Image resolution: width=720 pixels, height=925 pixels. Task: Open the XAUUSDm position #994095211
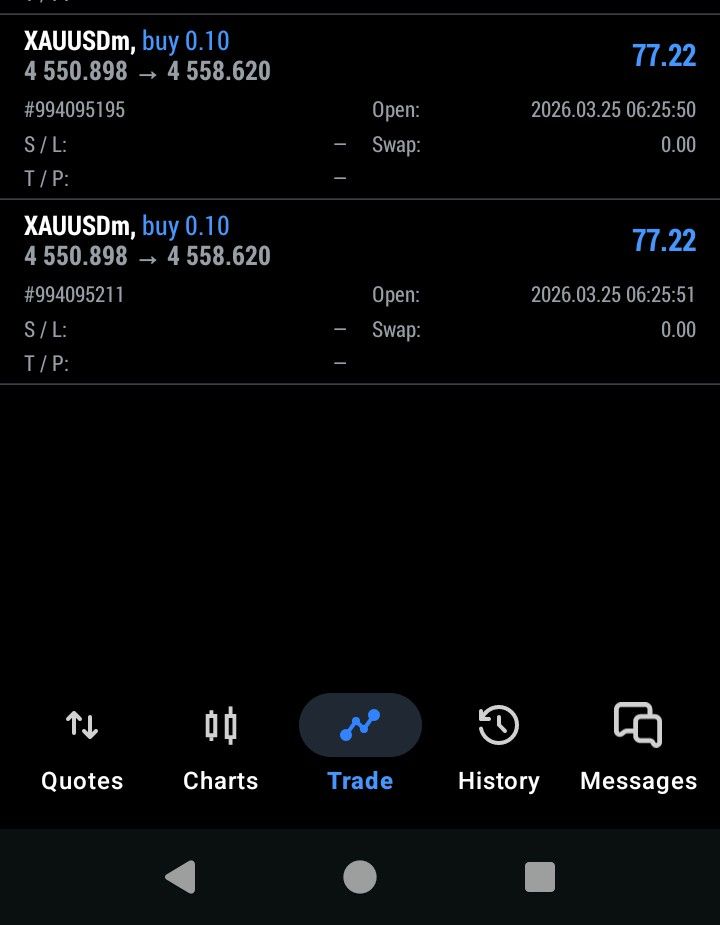pos(360,292)
